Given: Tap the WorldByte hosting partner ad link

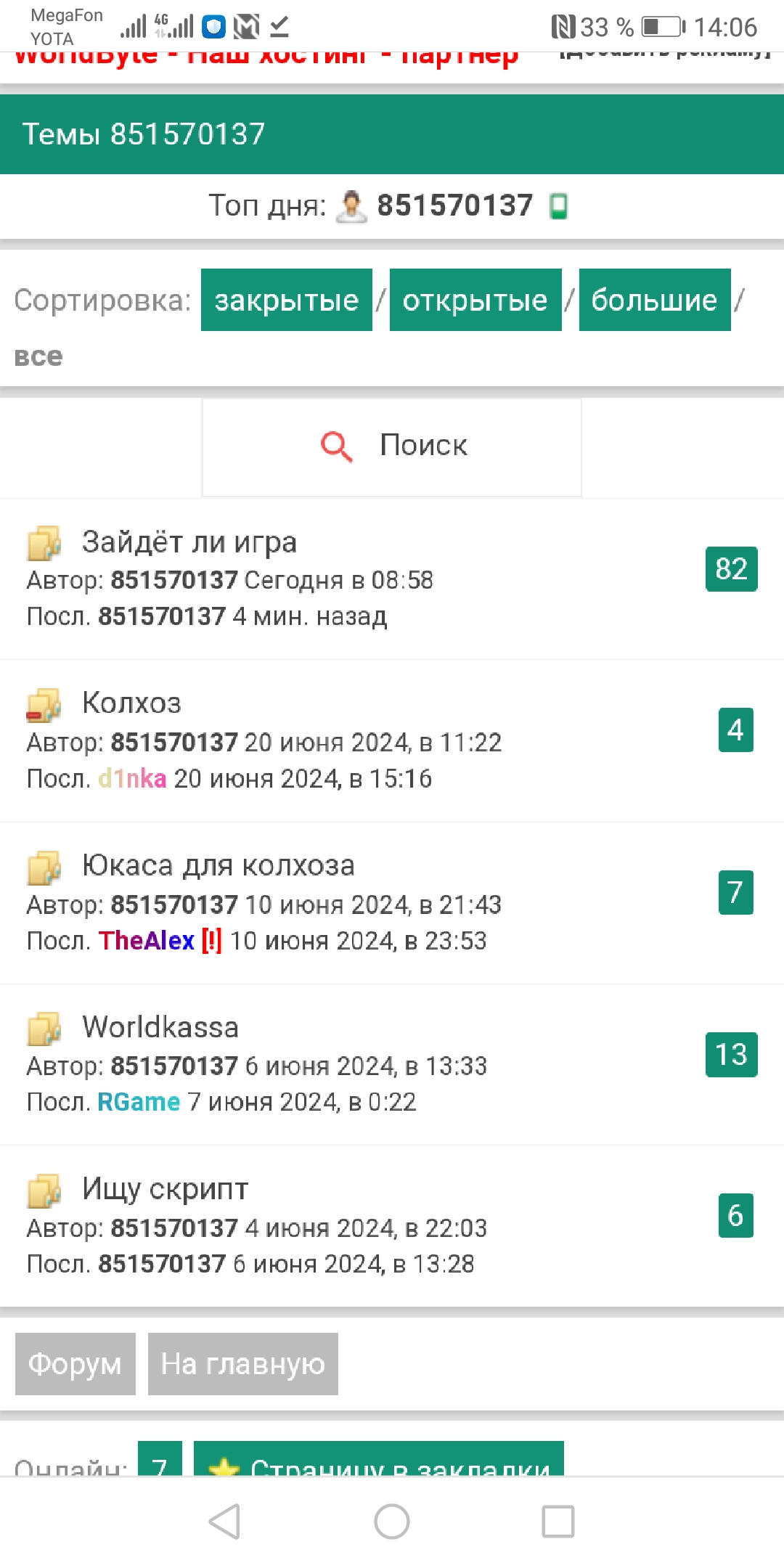Looking at the screenshot, I should tap(266, 57).
